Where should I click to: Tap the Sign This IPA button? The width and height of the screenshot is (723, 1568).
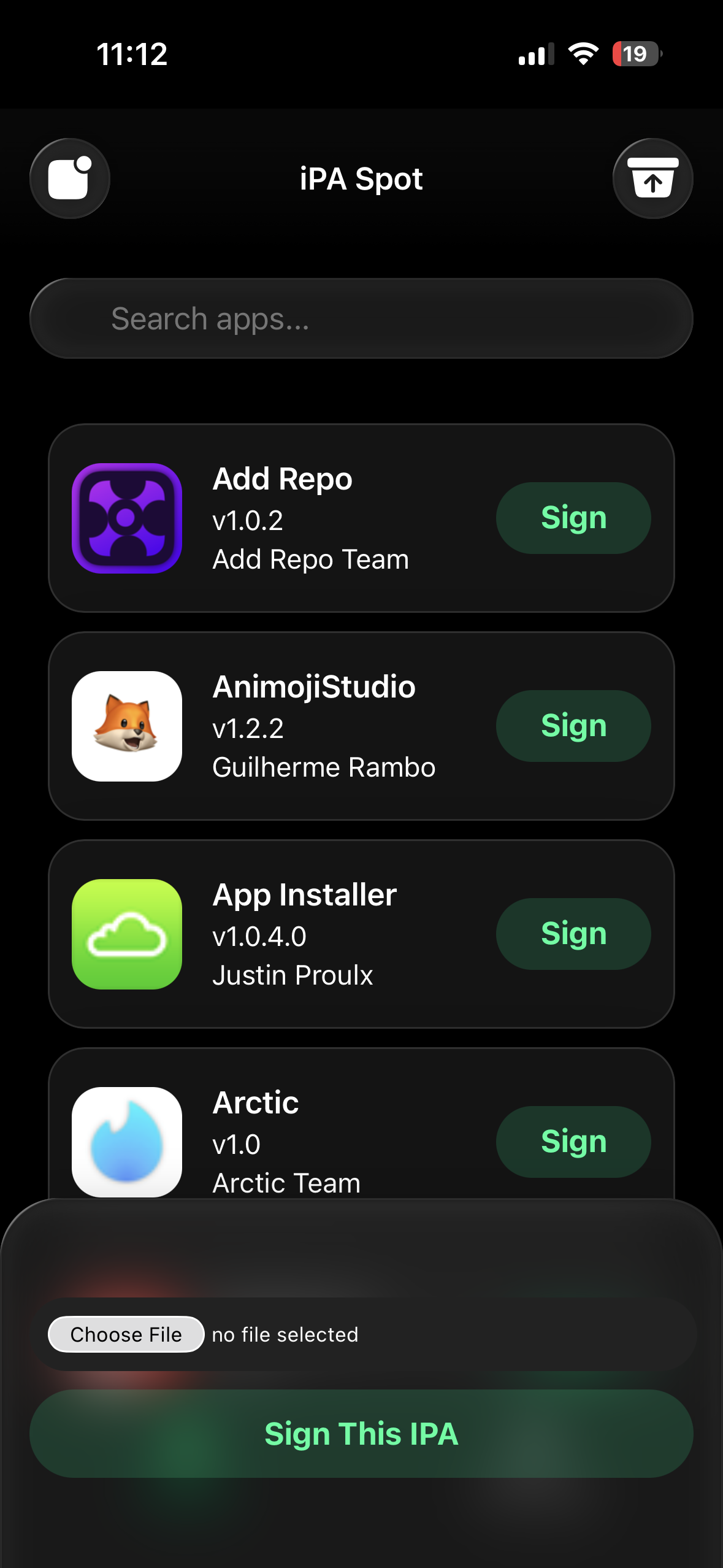coord(361,1434)
